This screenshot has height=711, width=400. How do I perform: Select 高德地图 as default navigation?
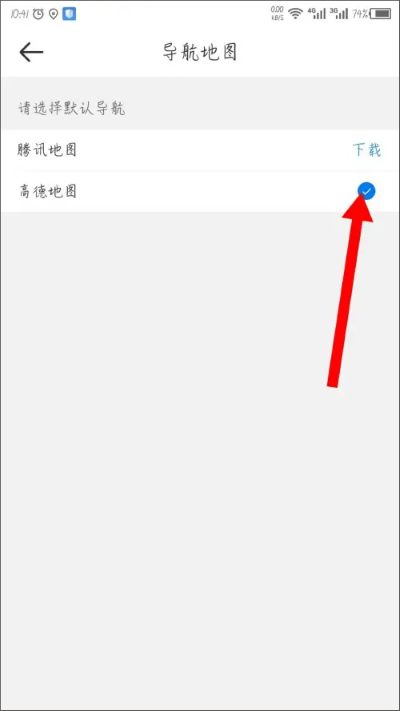click(200, 191)
